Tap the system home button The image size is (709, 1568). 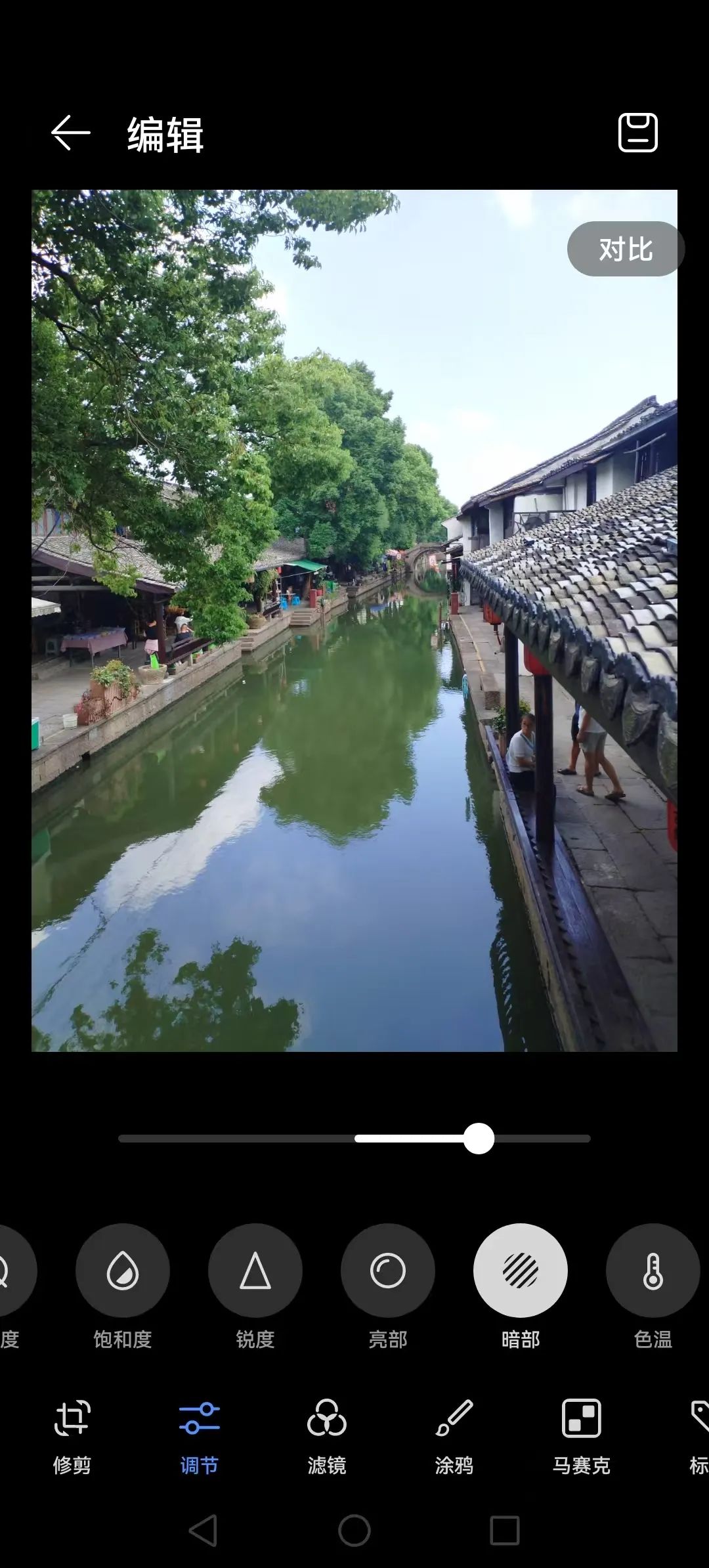point(354,1531)
